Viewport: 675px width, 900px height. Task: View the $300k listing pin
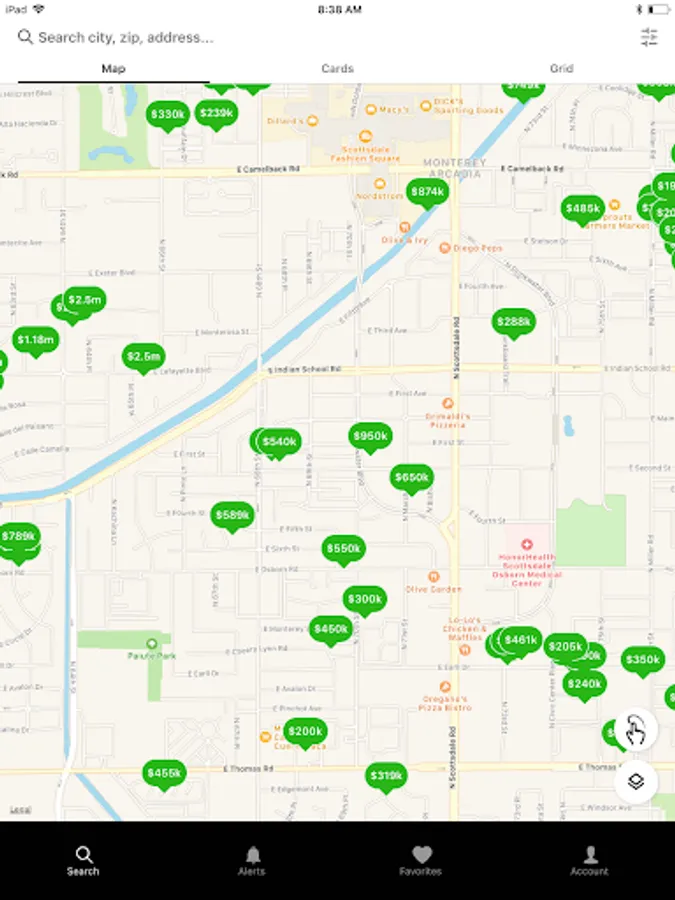tap(364, 600)
